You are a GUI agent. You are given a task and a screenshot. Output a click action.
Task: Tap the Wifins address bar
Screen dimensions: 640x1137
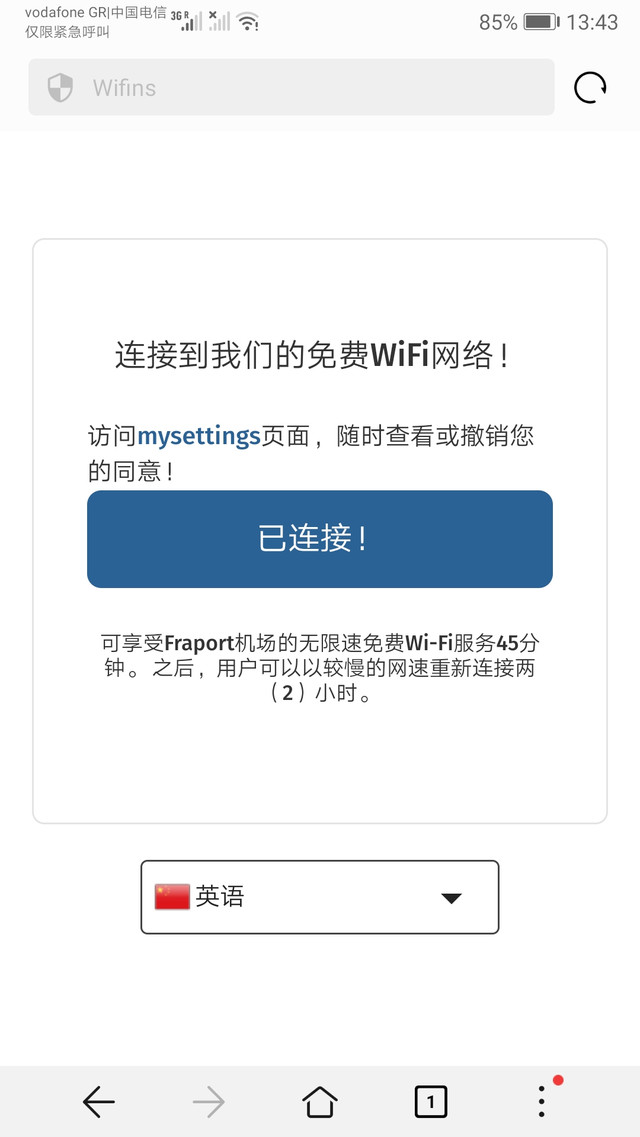pyautogui.click(x=291, y=87)
